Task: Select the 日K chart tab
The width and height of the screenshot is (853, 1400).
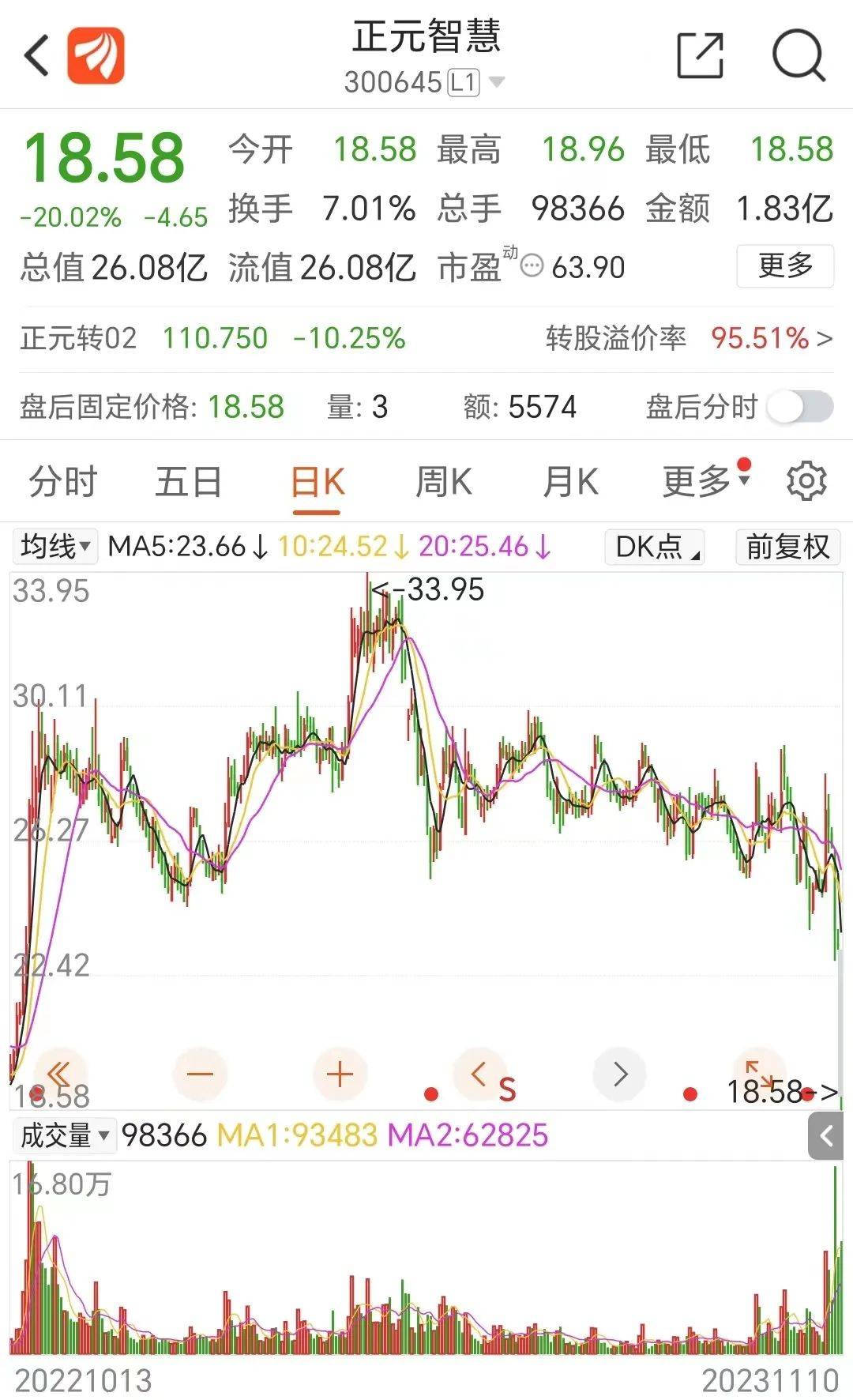Action: pyautogui.click(x=318, y=482)
